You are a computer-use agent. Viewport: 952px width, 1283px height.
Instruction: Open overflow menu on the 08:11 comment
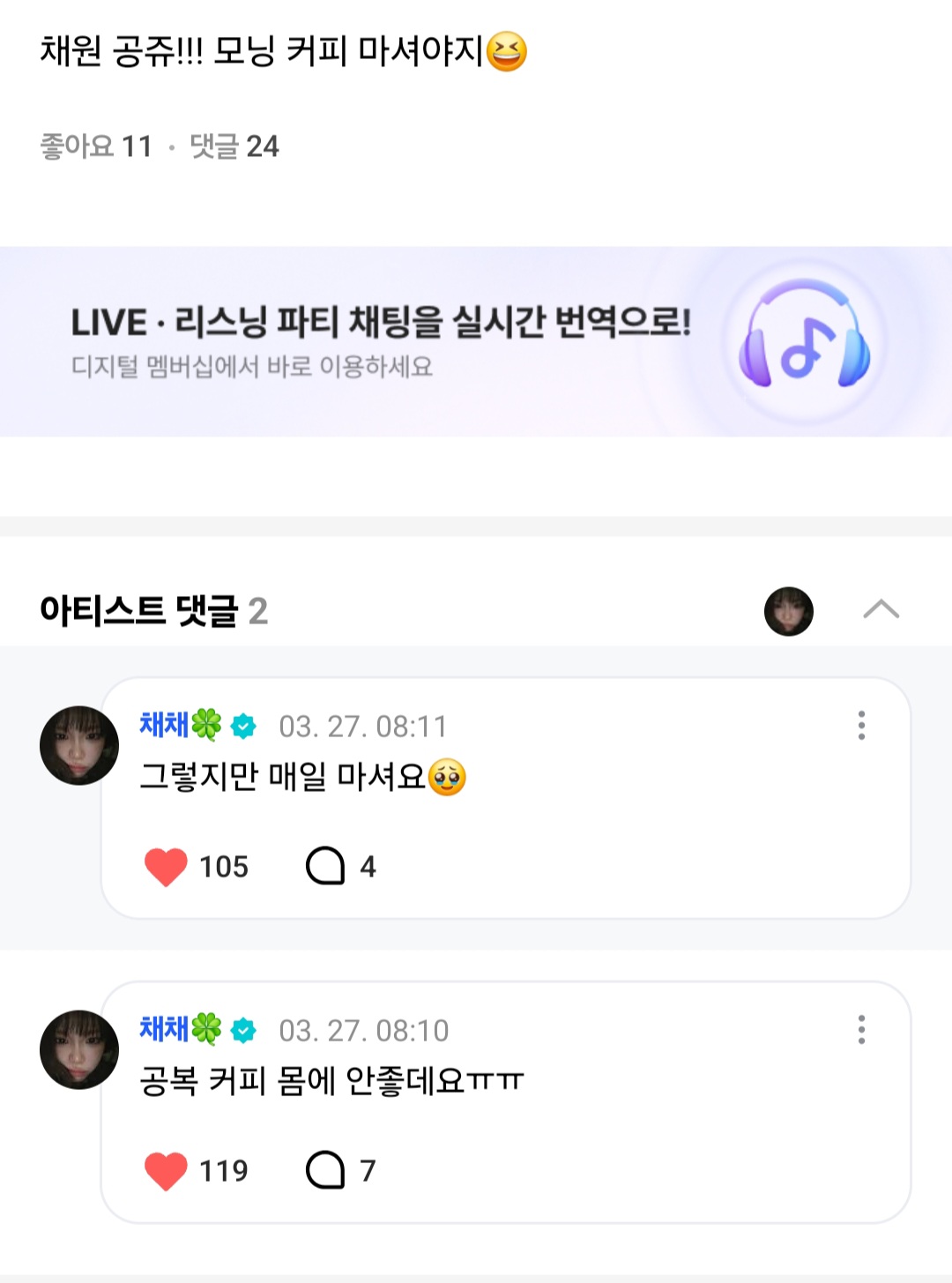[861, 726]
